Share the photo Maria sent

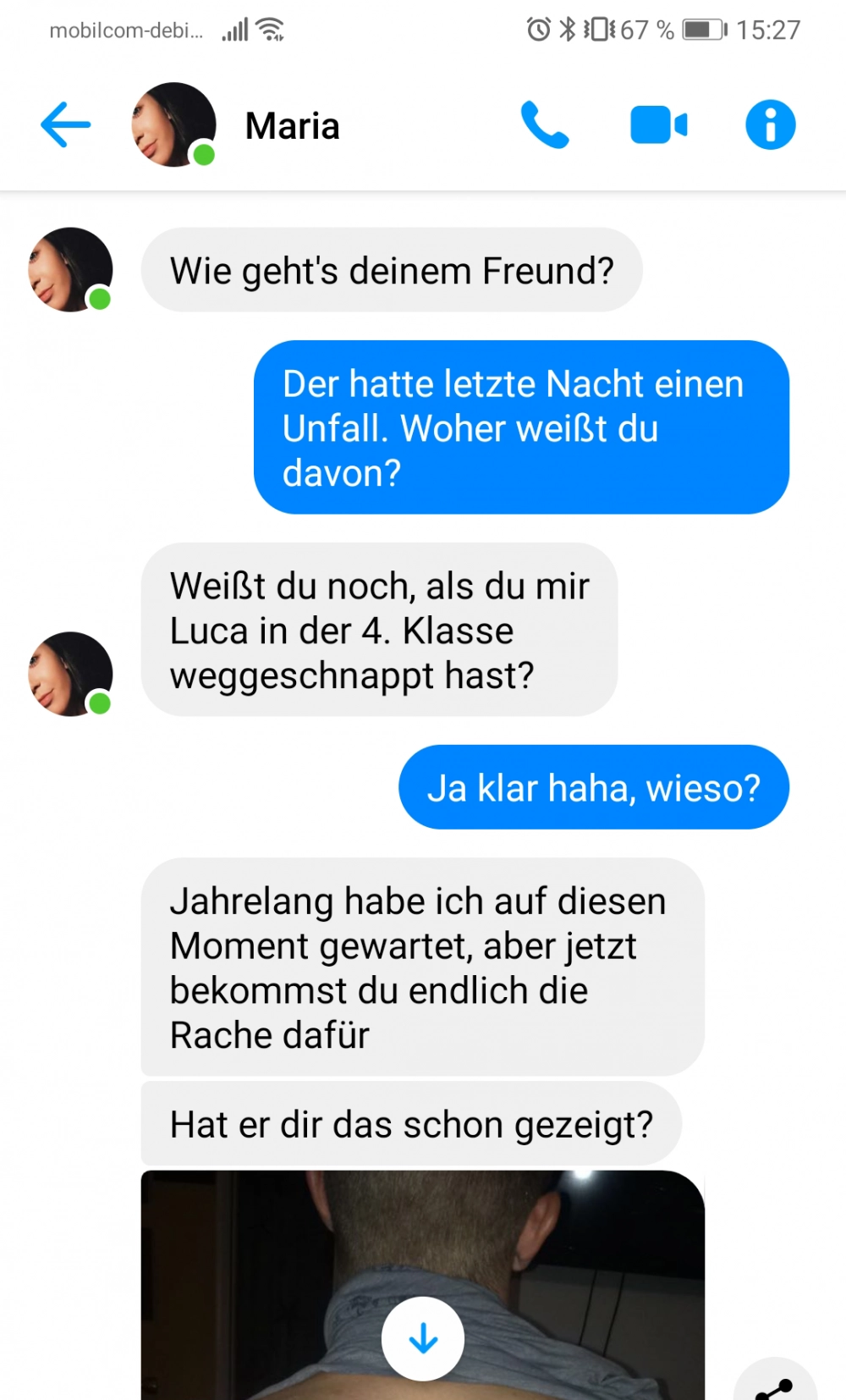(777, 1385)
